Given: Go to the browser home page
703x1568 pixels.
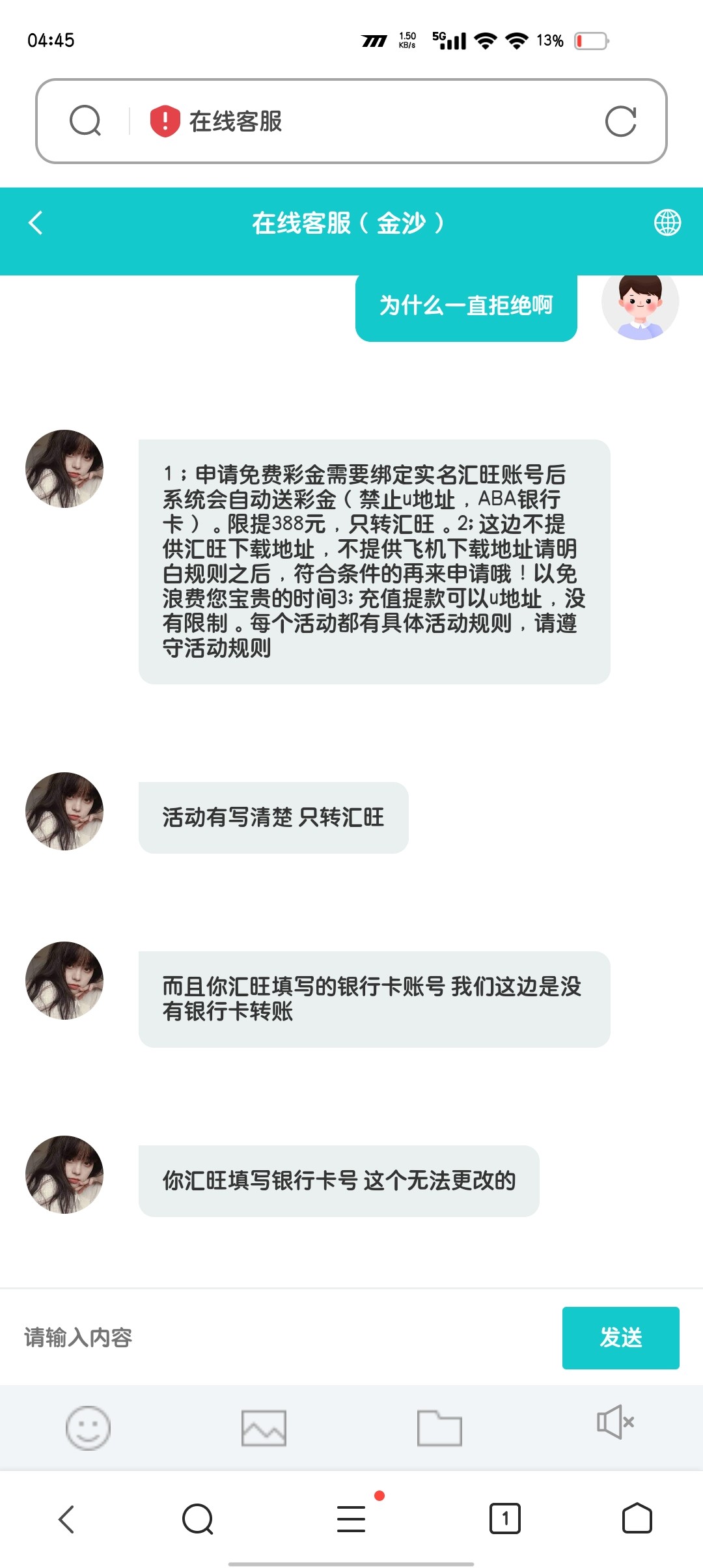Looking at the screenshot, I should coord(637,1519).
